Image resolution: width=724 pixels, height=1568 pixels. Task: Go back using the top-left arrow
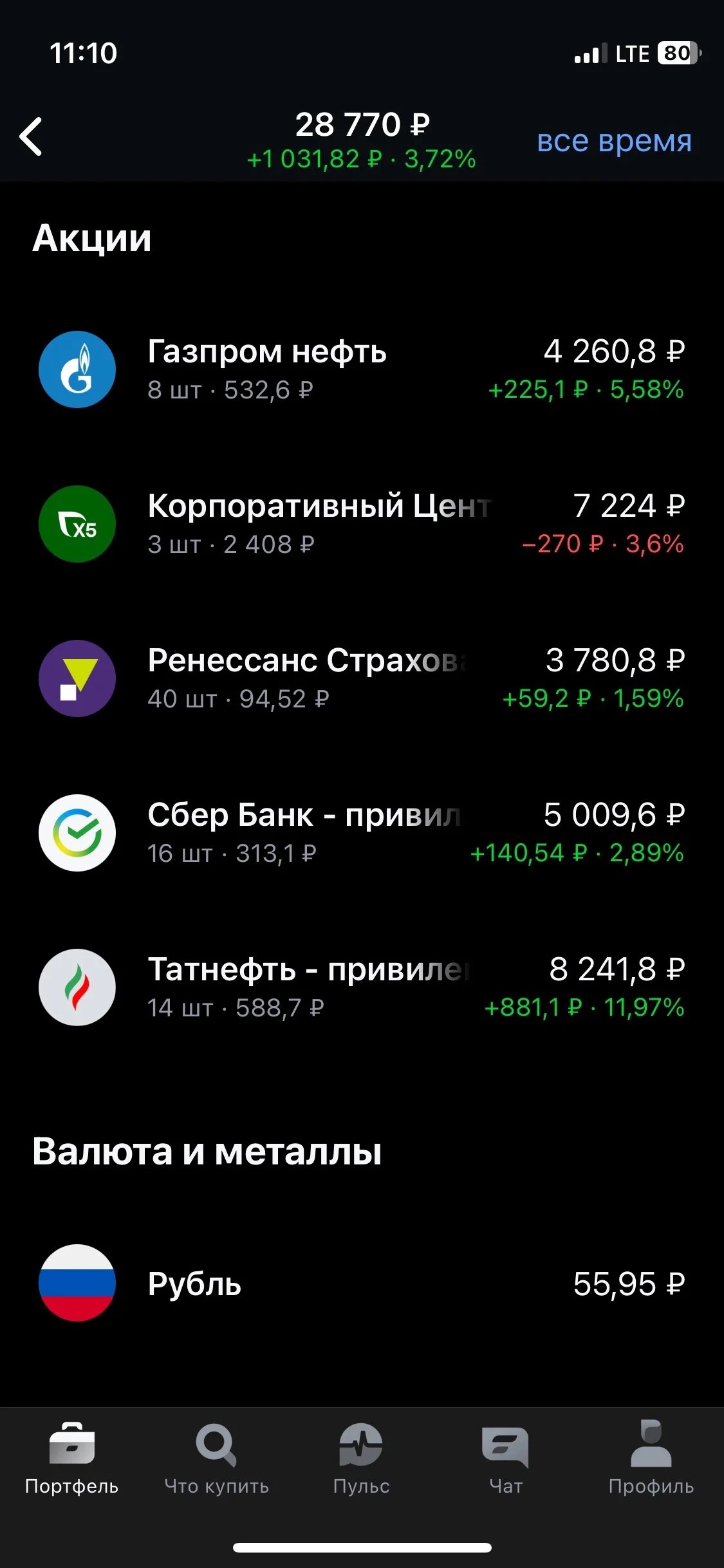31,136
